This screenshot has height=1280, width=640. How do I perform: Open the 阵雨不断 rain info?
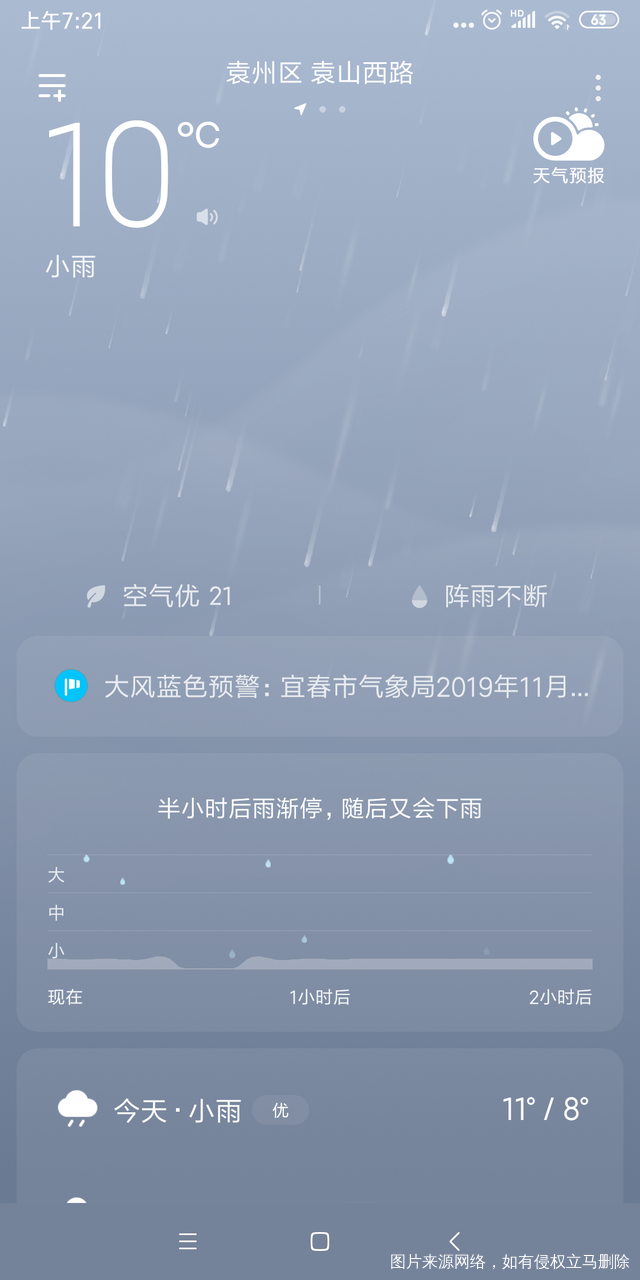[480, 597]
